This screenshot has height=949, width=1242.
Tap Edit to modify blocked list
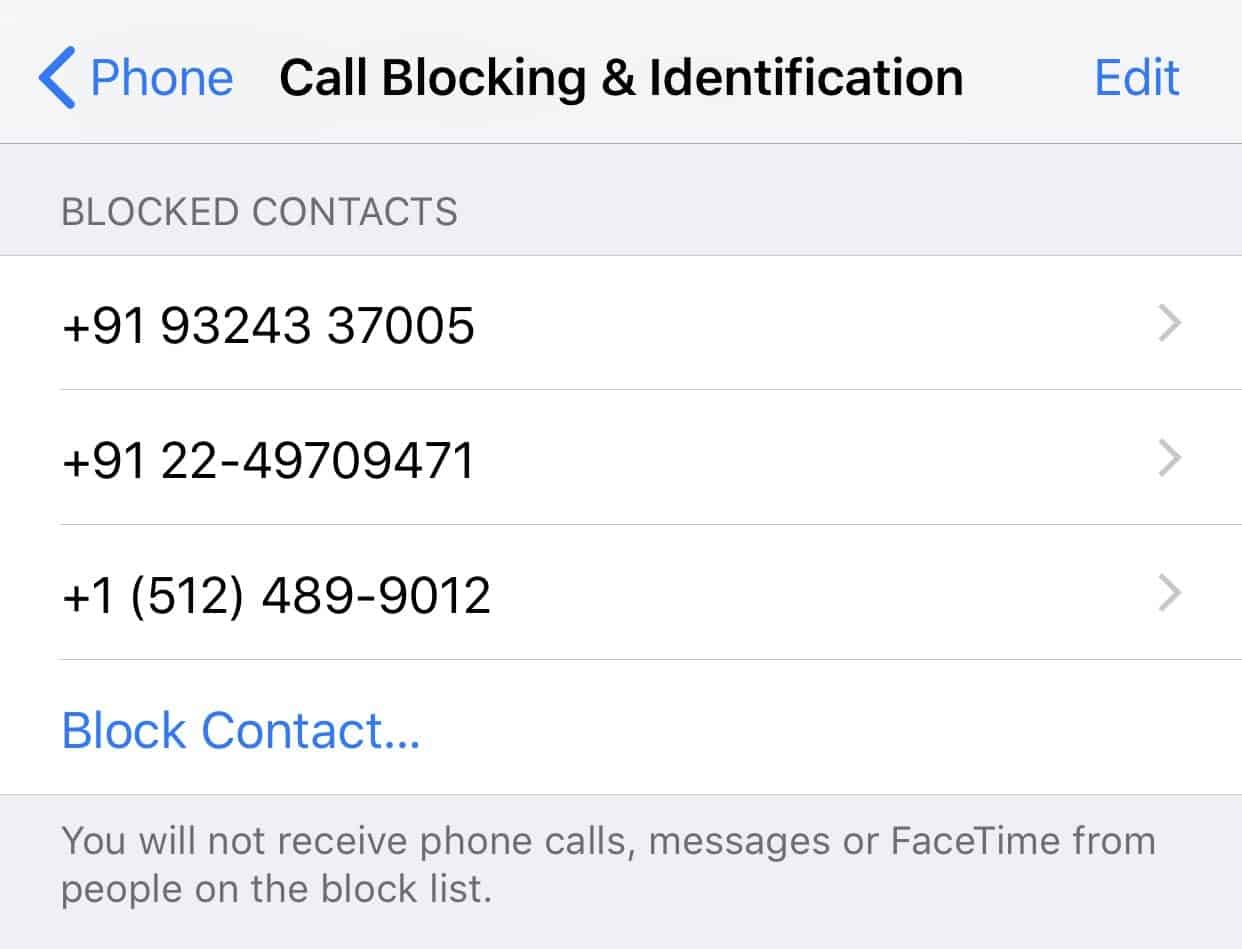click(x=1137, y=78)
